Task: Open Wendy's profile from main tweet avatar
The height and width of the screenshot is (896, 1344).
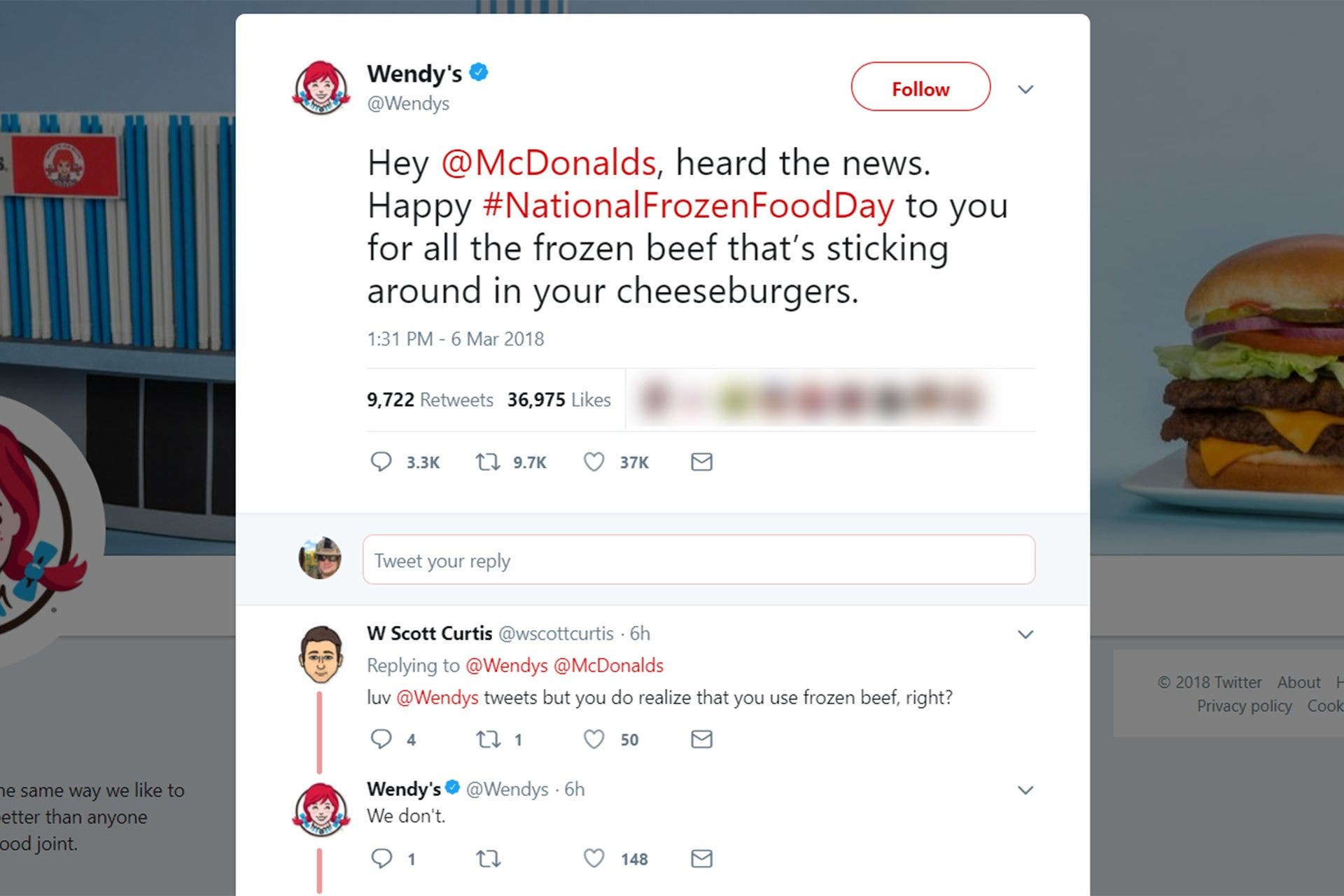Action: click(321, 87)
